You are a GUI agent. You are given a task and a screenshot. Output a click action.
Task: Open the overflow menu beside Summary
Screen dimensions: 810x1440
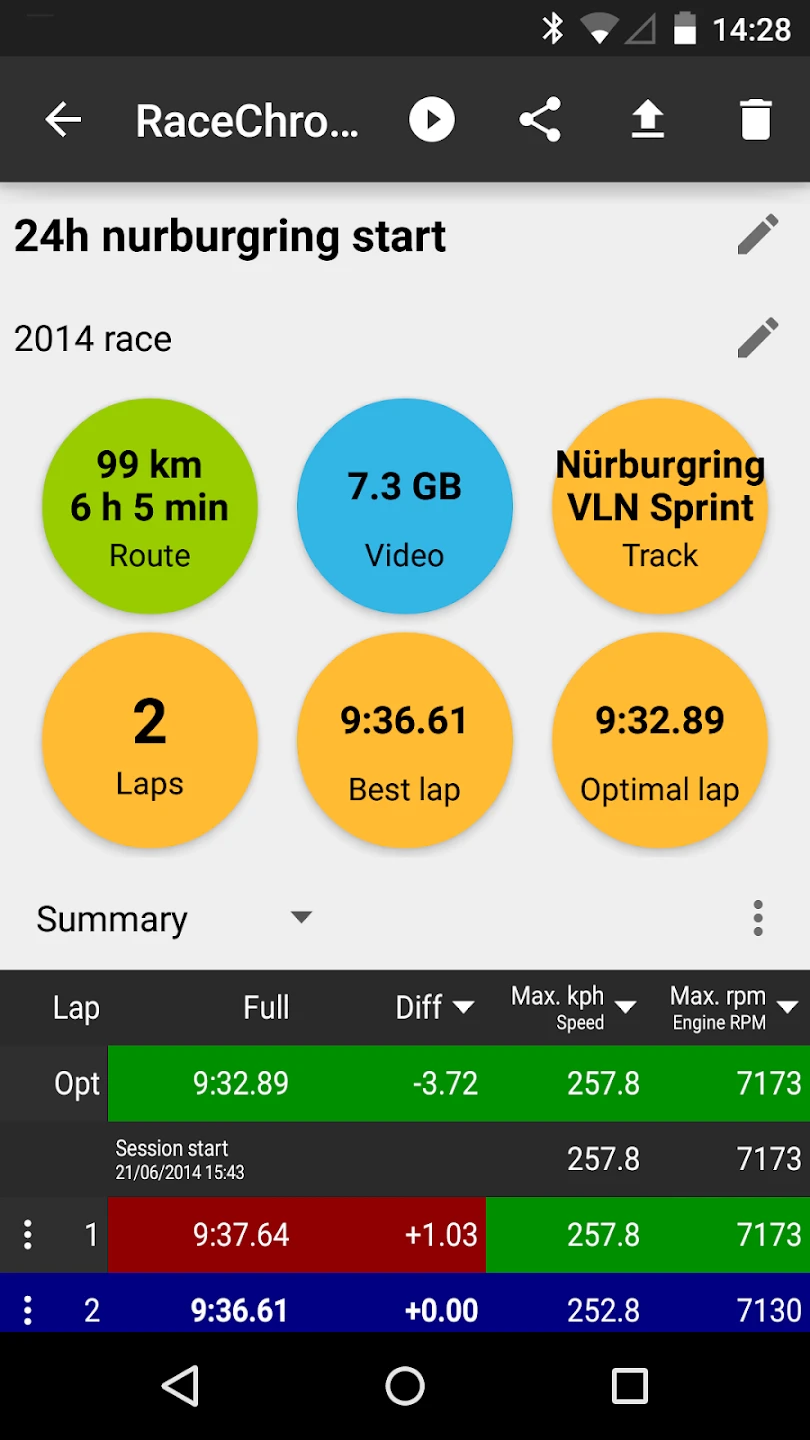click(758, 918)
